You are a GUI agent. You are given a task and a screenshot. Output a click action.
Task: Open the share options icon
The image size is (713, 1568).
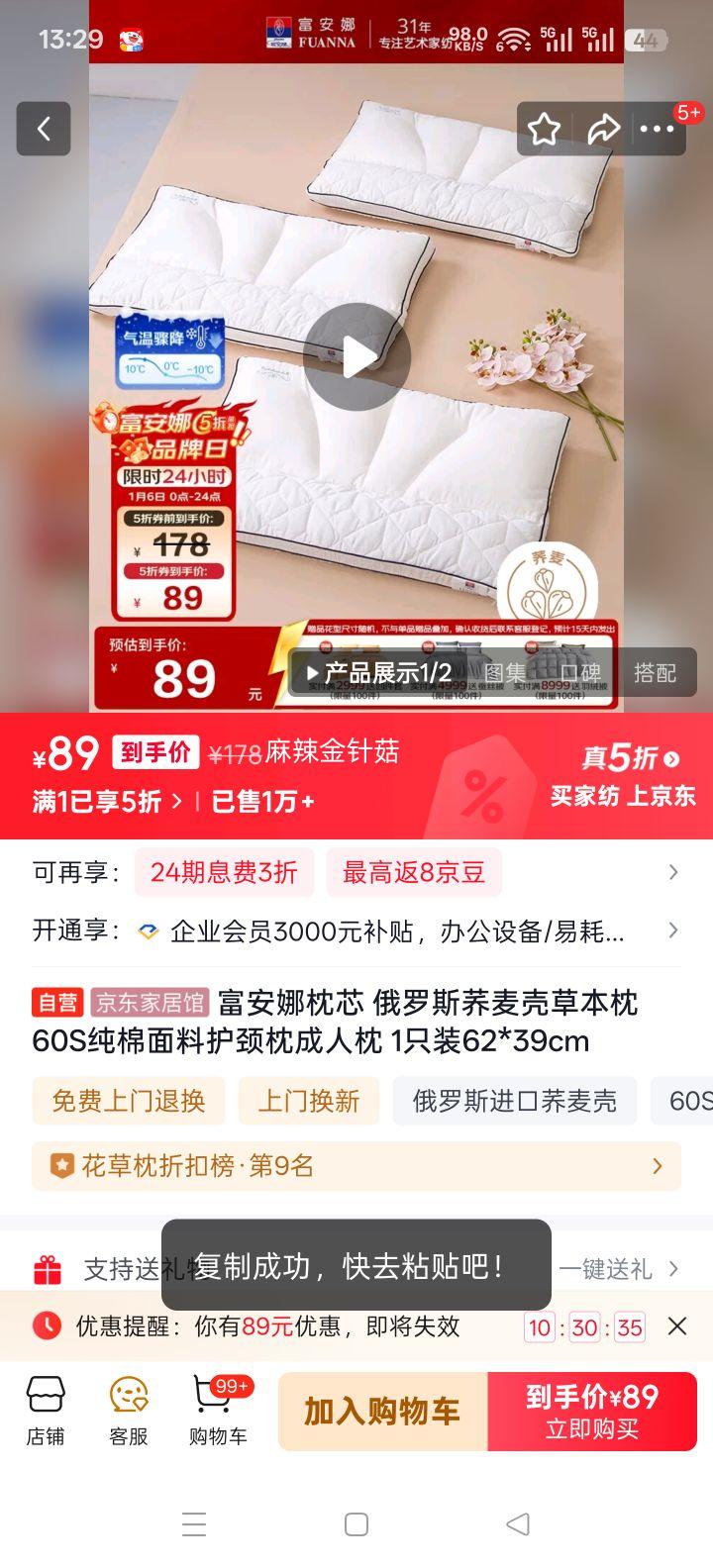click(604, 128)
